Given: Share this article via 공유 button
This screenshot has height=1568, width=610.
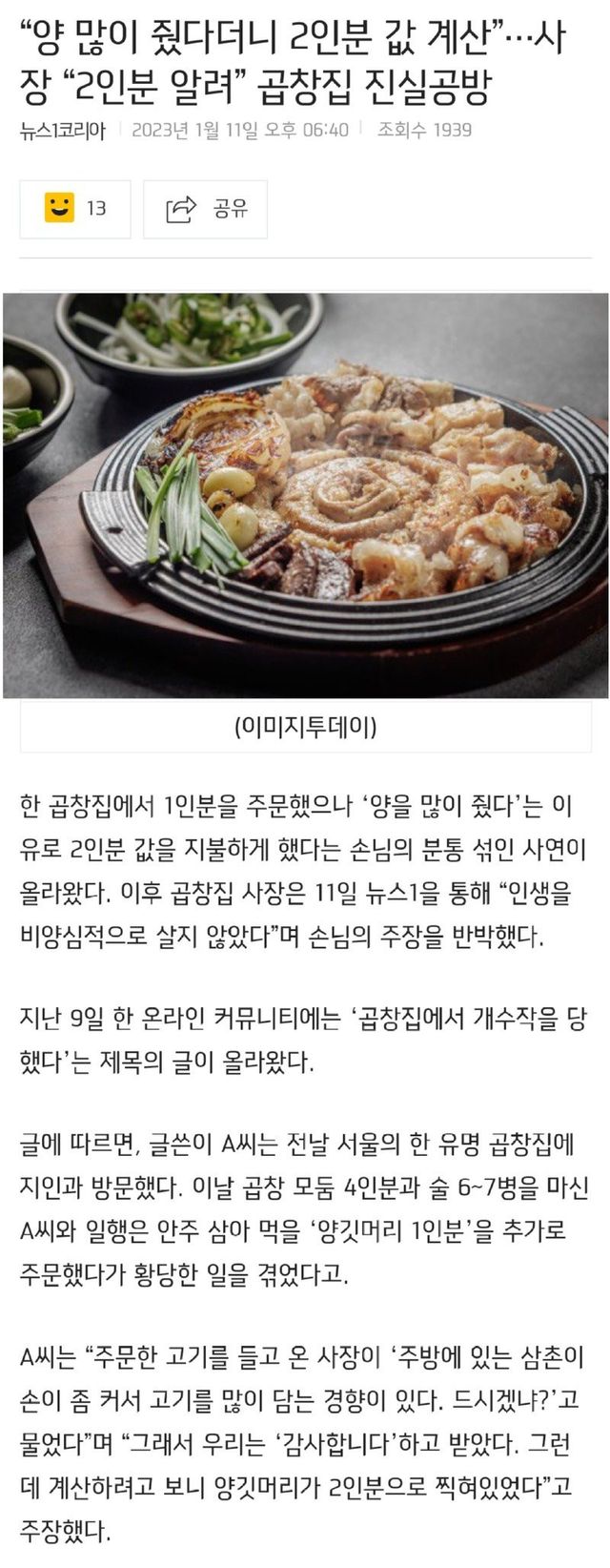Looking at the screenshot, I should click(x=206, y=208).
